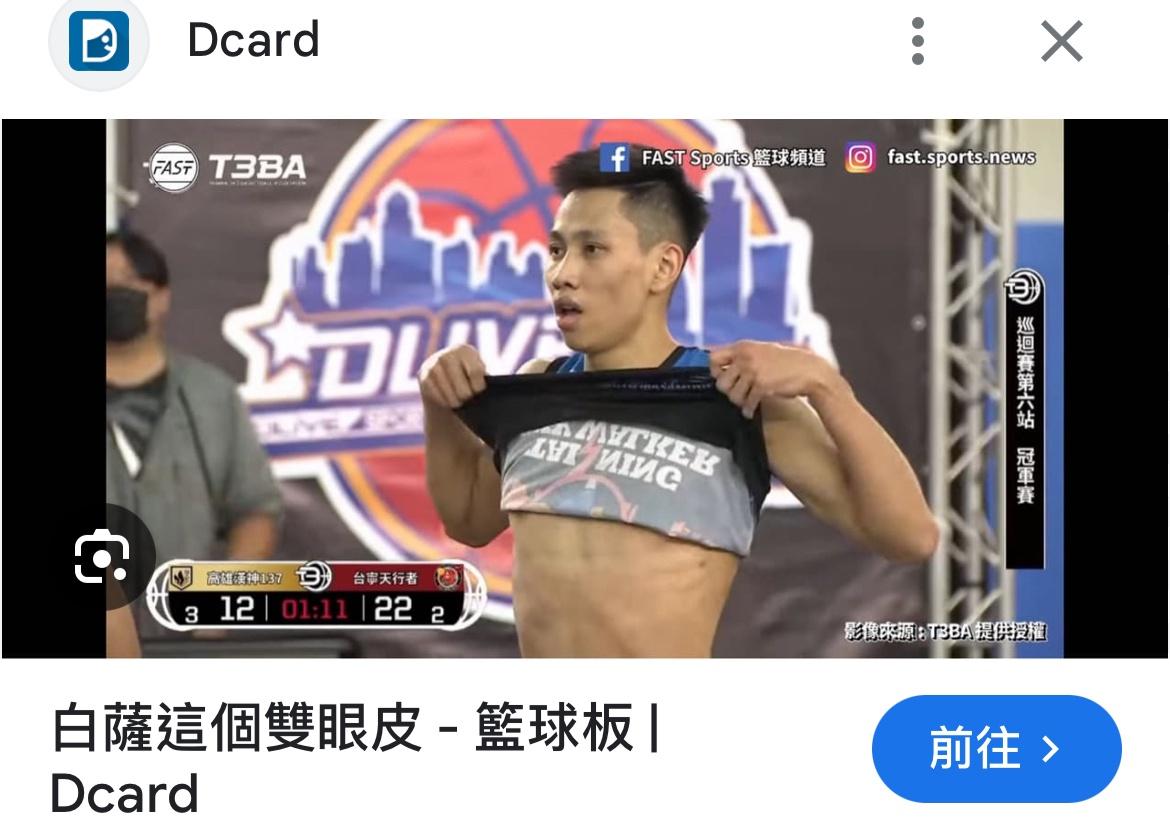Close the image preview
The image size is (1170, 818).
(1061, 42)
